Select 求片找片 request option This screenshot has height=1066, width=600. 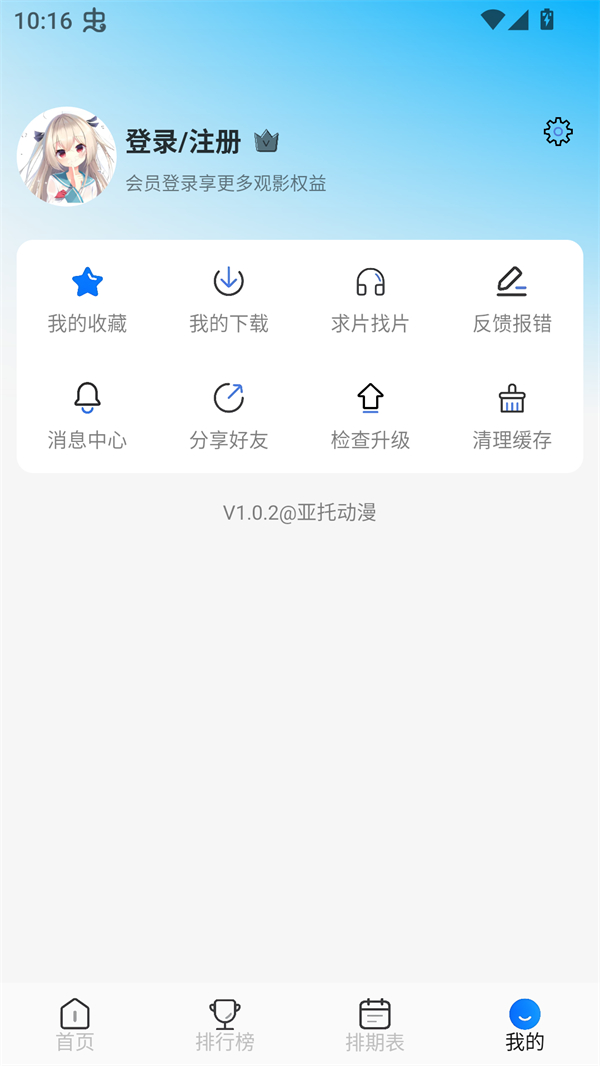(x=370, y=299)
